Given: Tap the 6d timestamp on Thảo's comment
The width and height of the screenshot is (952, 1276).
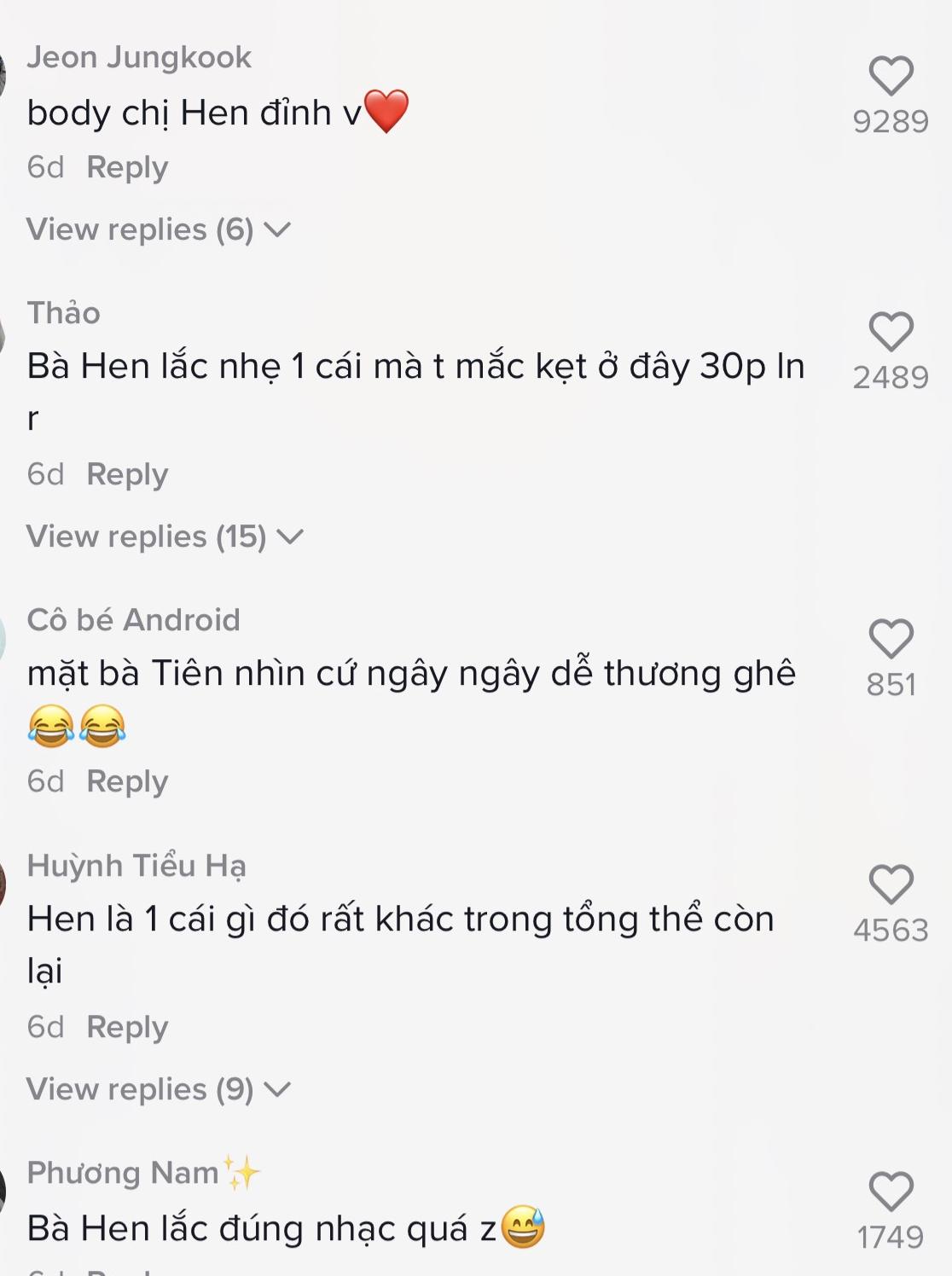Looking at the screenshot, I should pyautogui.click(x=44, y=473).
